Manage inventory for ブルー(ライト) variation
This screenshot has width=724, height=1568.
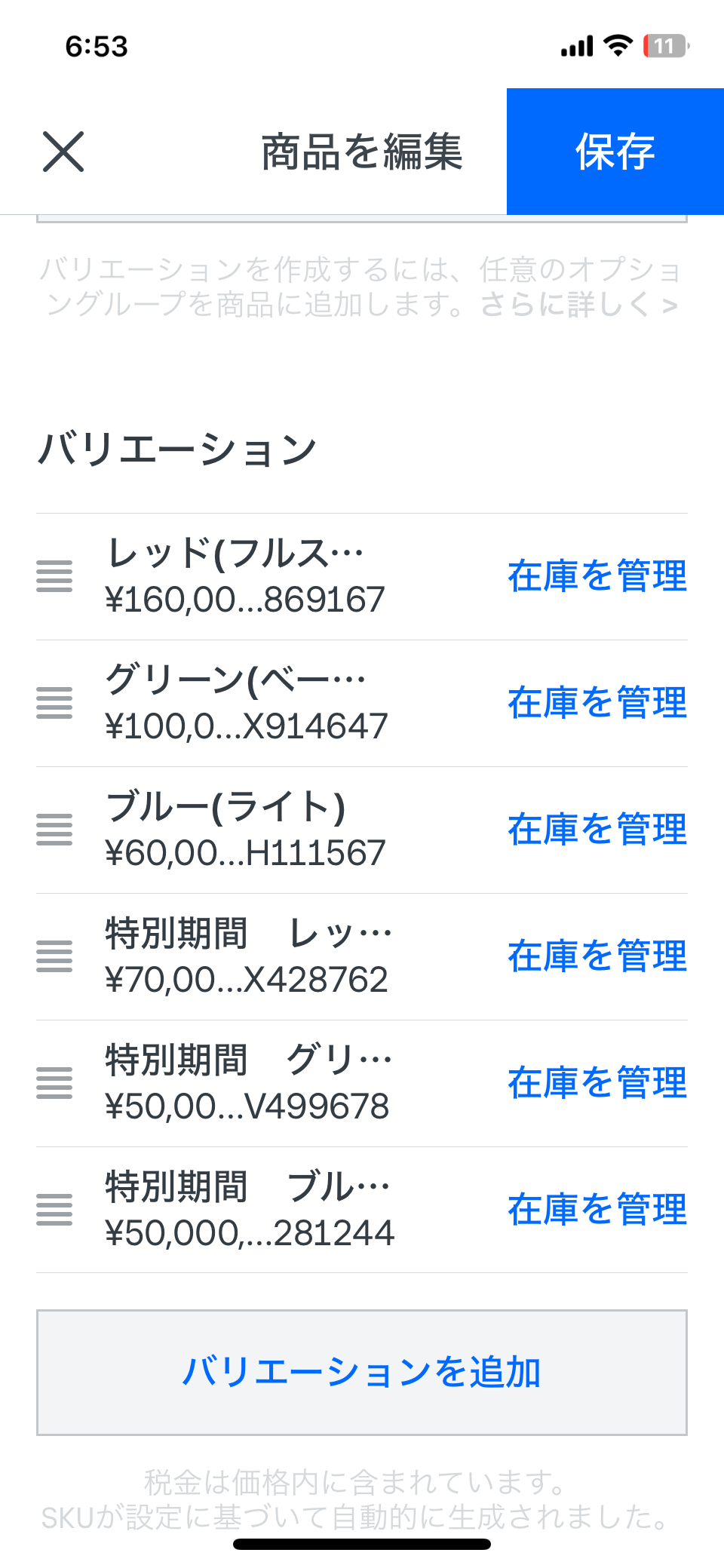pyautogui.click(x=597, y=830)
